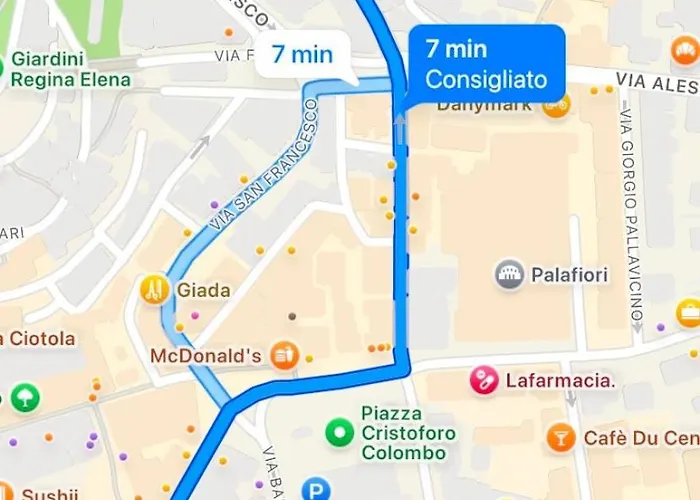Open the Dailymark shop marker
Image resolution: width=700 pixels, height=500 pixels.
pyautogui.click(x=556, y=102)
